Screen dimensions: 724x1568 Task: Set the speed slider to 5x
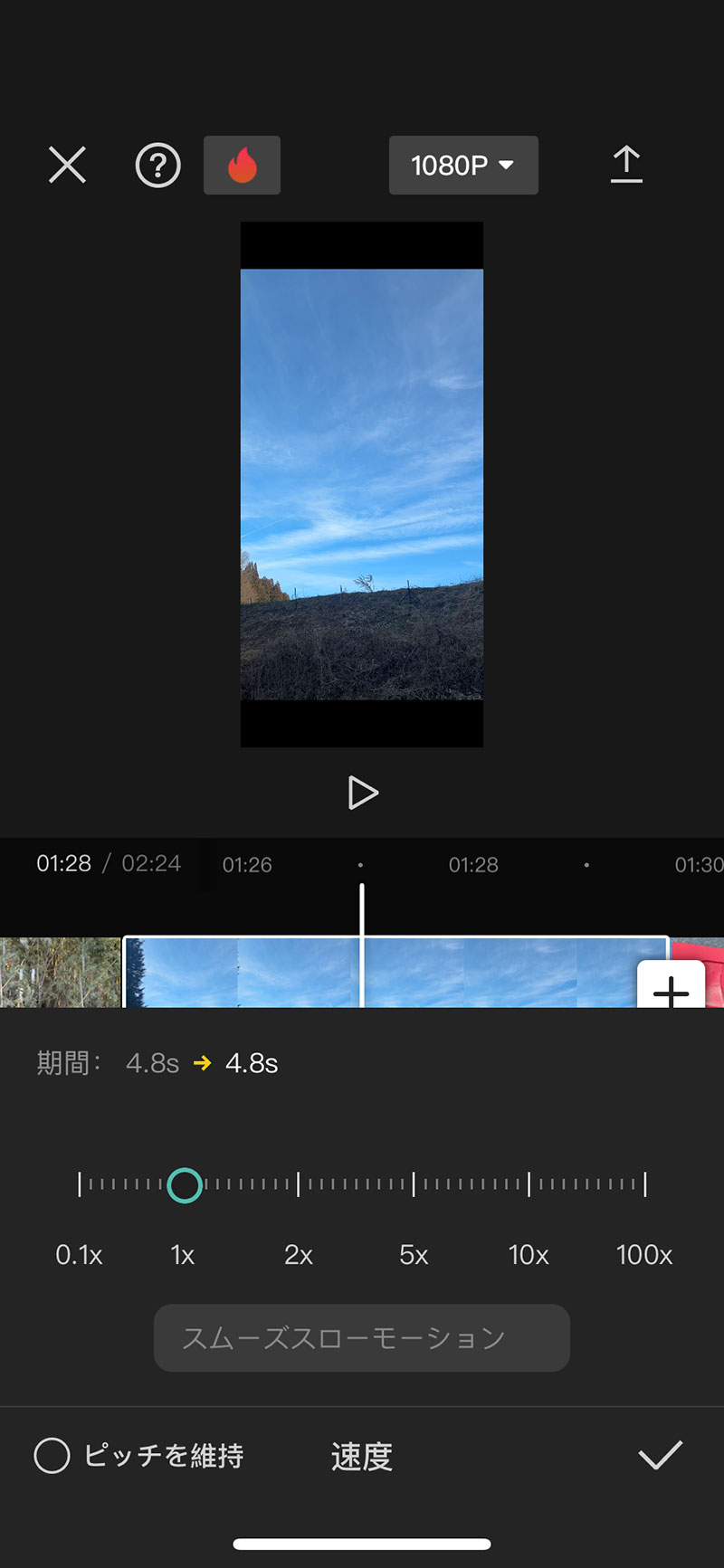pyautogui.click(x=414, y=1184)
